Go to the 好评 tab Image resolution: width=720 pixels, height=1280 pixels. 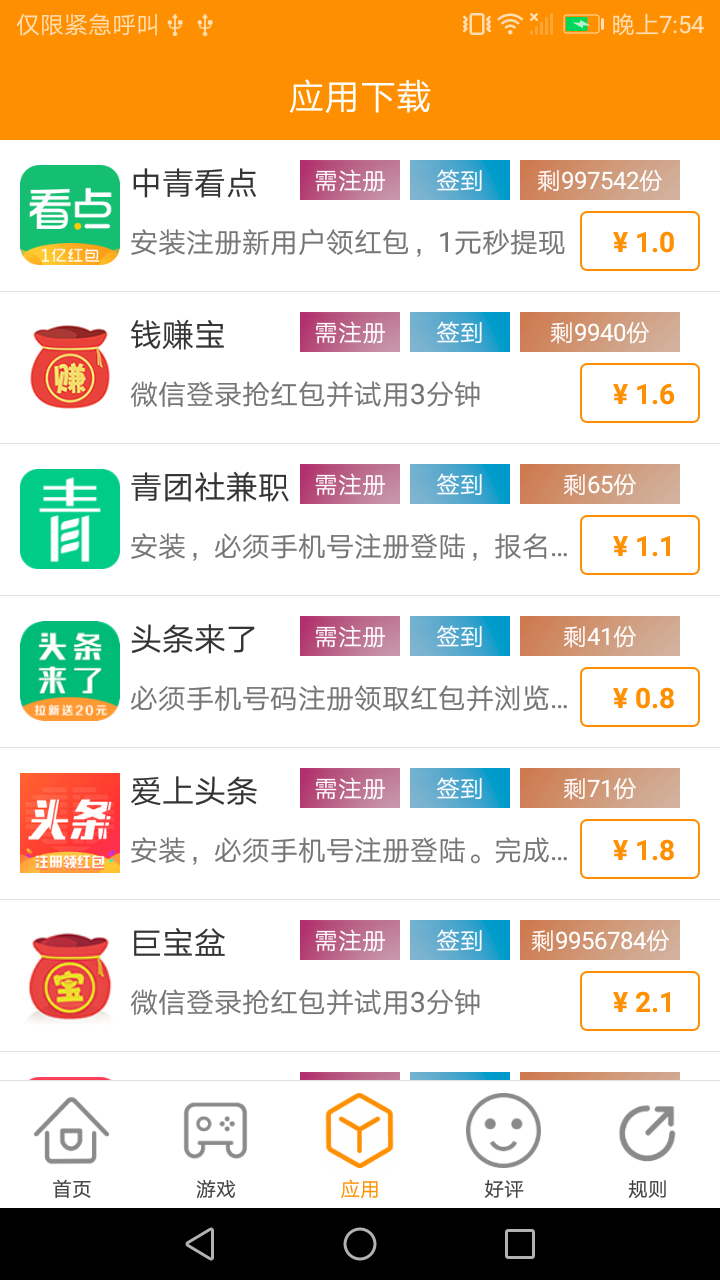pos(504,1146)
